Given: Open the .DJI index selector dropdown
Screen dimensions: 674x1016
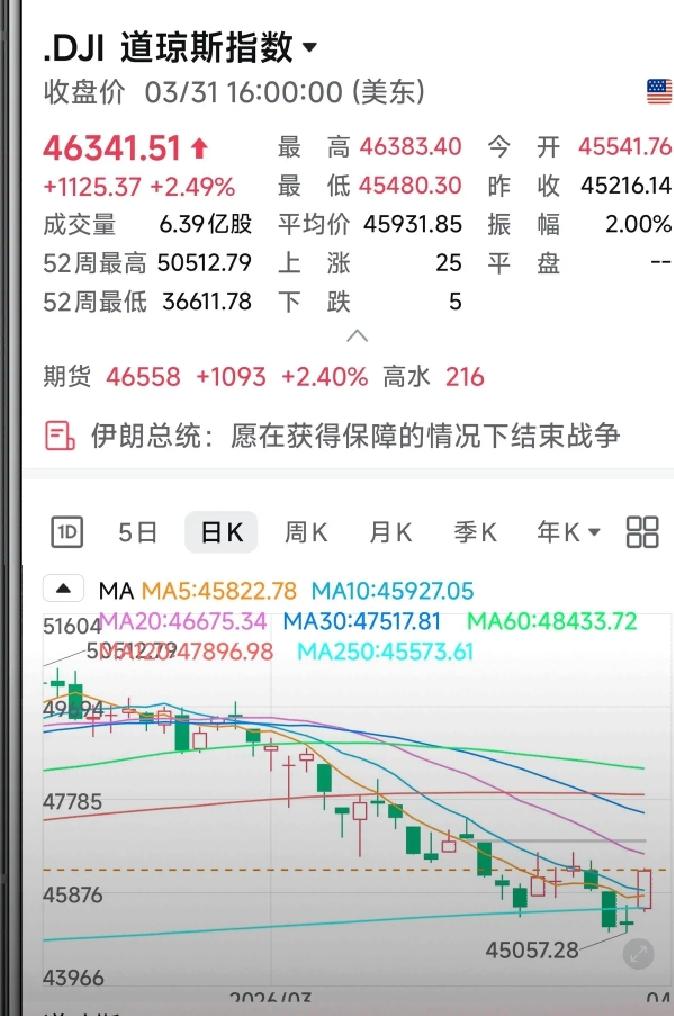Looking at the screenshot, I should click(x=309, y=48).
